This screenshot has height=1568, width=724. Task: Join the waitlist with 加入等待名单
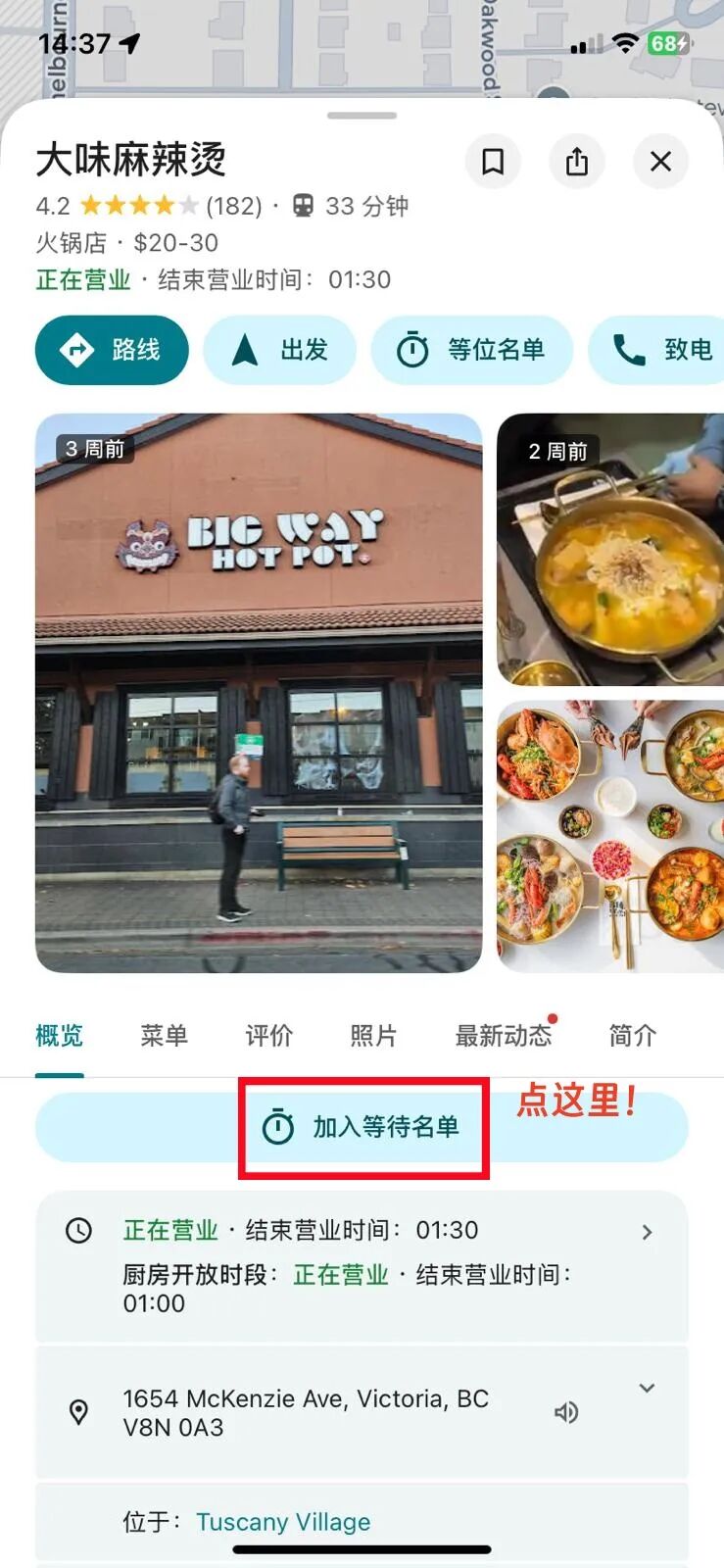(x=362, y=1127)
